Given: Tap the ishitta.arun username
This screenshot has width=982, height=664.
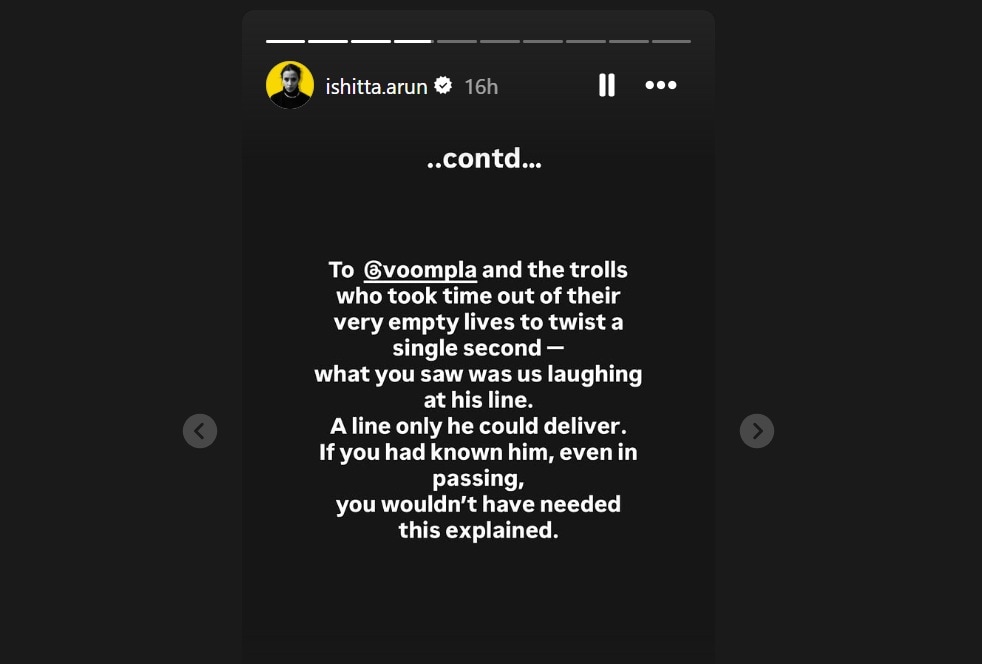Looking at the screenshot, I should click(x=376, y=87).
